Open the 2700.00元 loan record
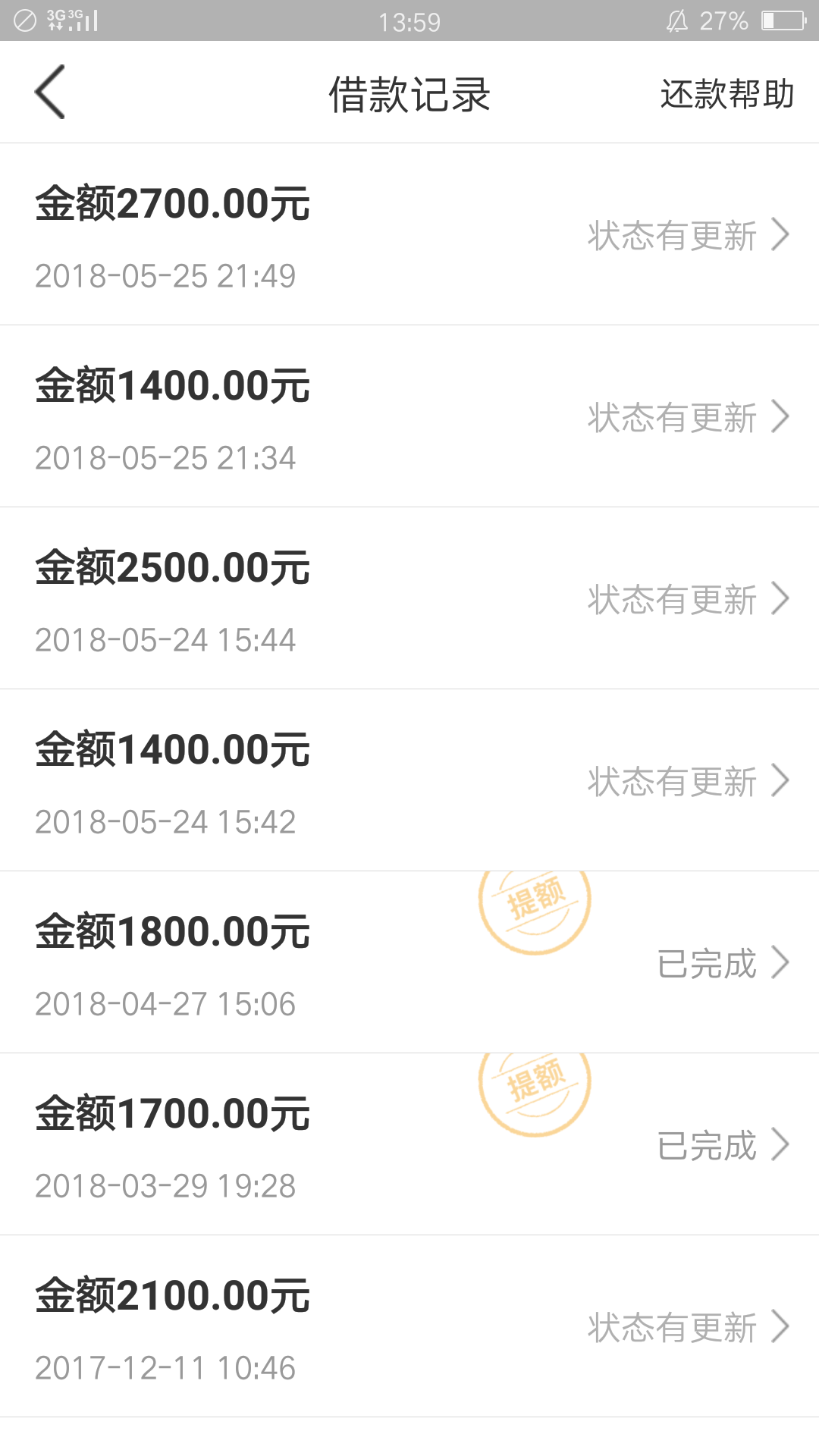The width and height of the screenshot is (819, 1456). 409,234
